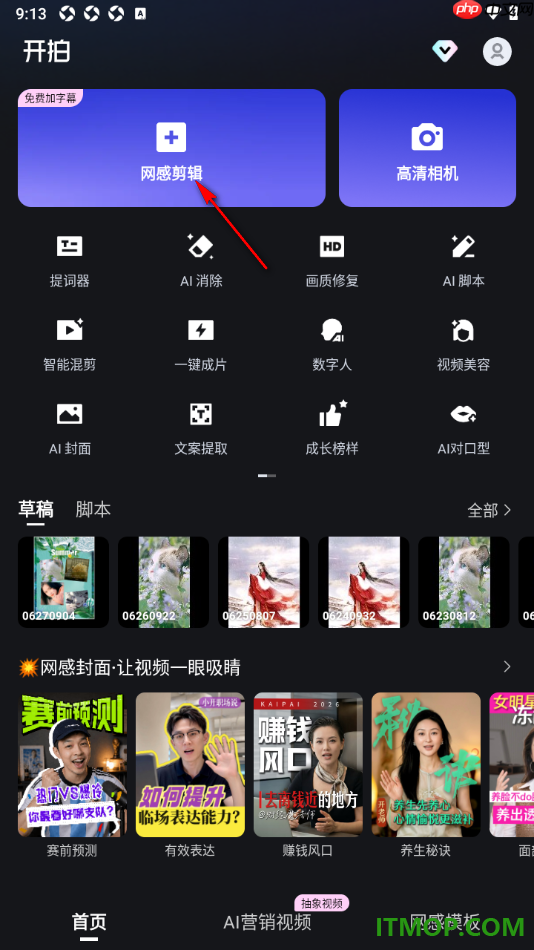
Task: Open the AI 脚本 tool
Action: click(464, 261)
